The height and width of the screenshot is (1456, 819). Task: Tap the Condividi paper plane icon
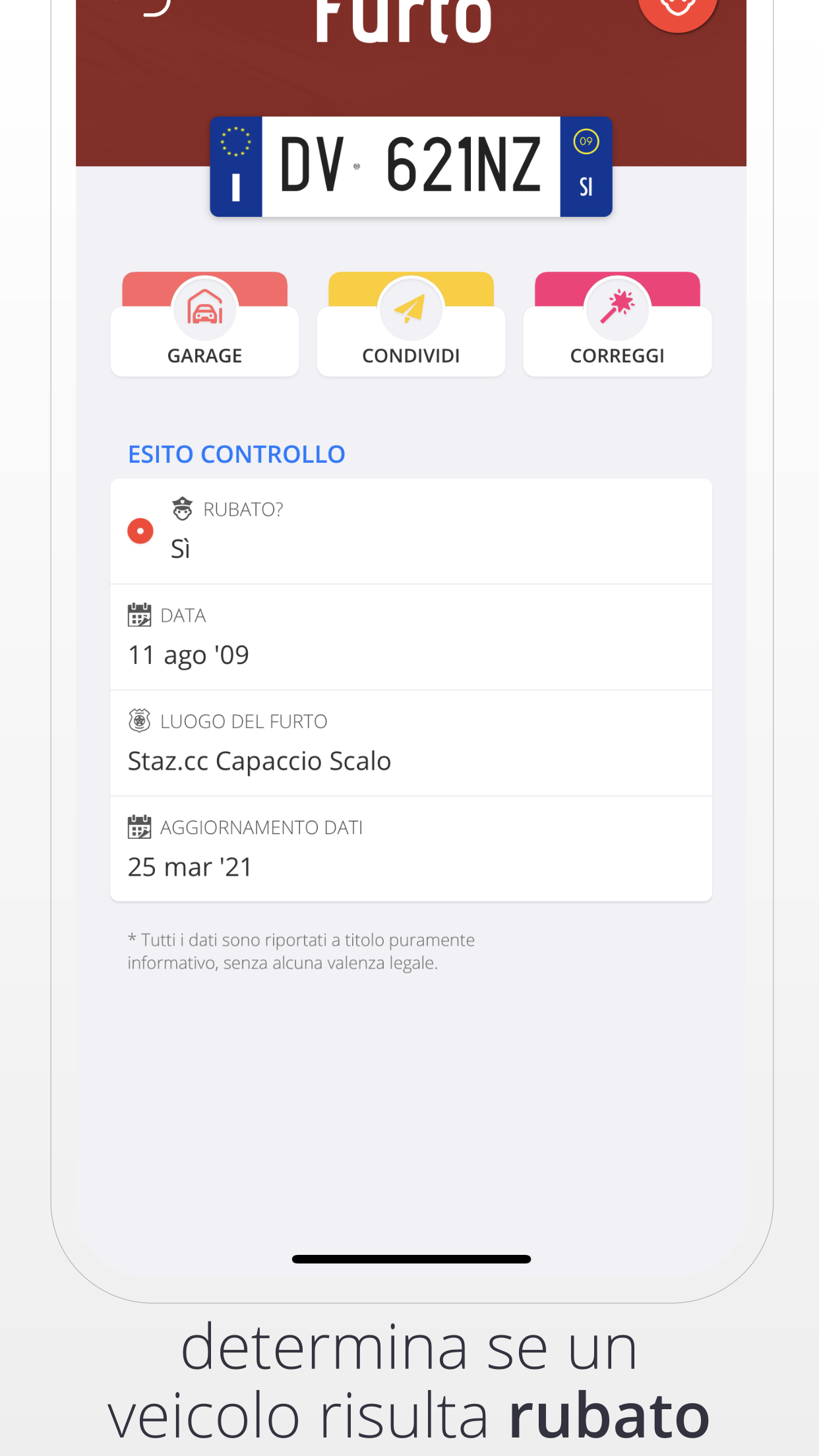pos(411,307)
